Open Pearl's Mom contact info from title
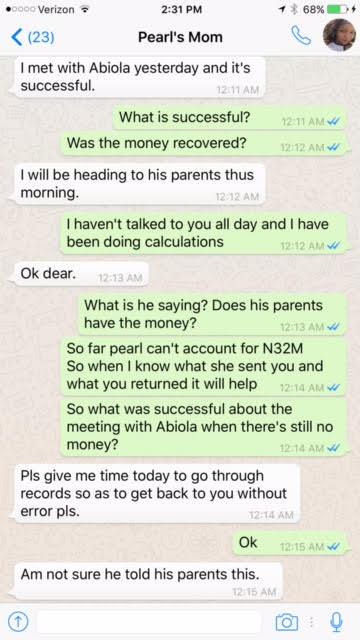The image size is (360, 640). tap(180, 37)
